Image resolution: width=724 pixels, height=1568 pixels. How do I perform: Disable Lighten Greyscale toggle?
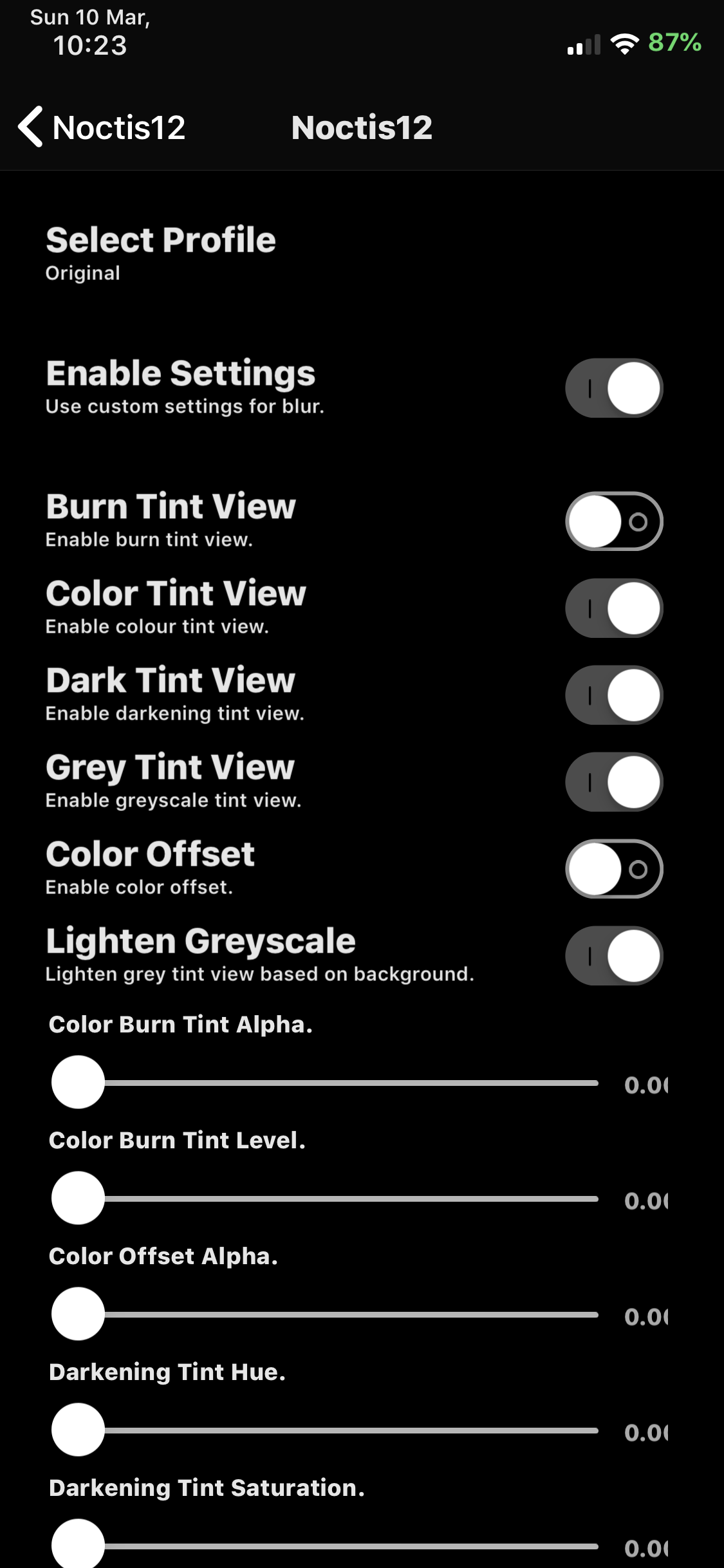click(614, 956)
